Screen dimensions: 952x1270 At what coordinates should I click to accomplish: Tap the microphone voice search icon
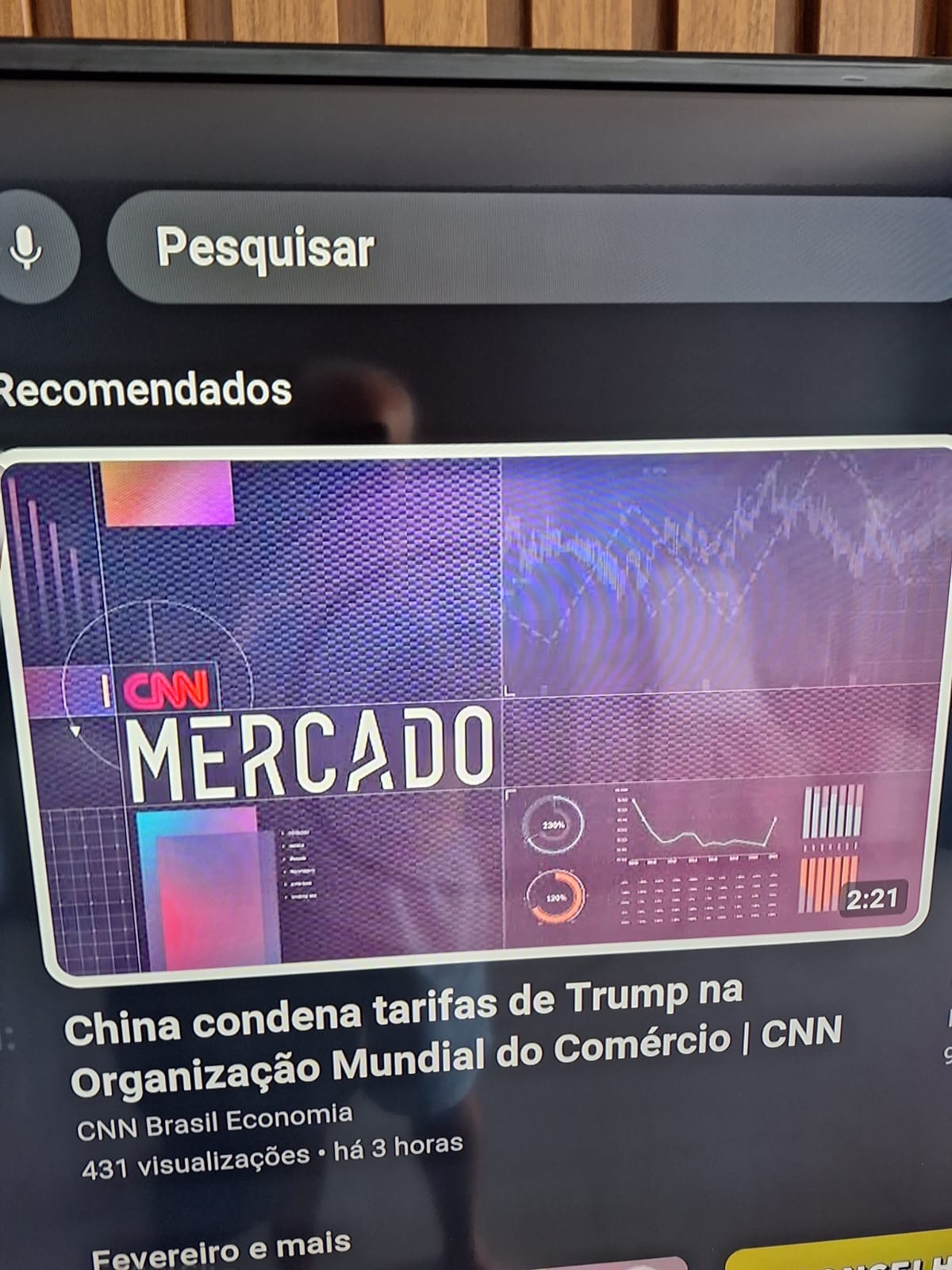coord(27,247)
